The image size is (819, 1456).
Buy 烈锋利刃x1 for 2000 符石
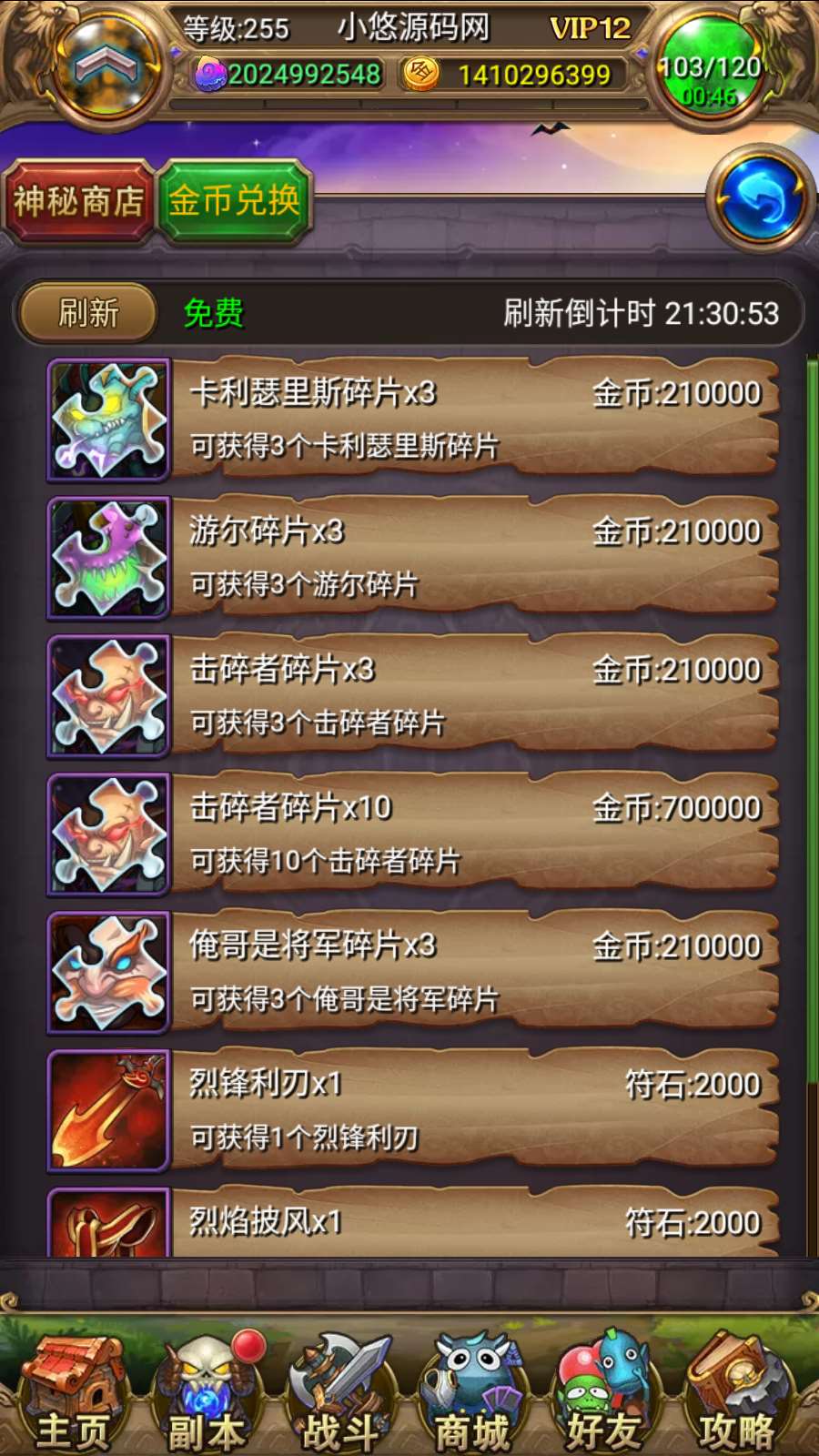[x=473, y=1110]
